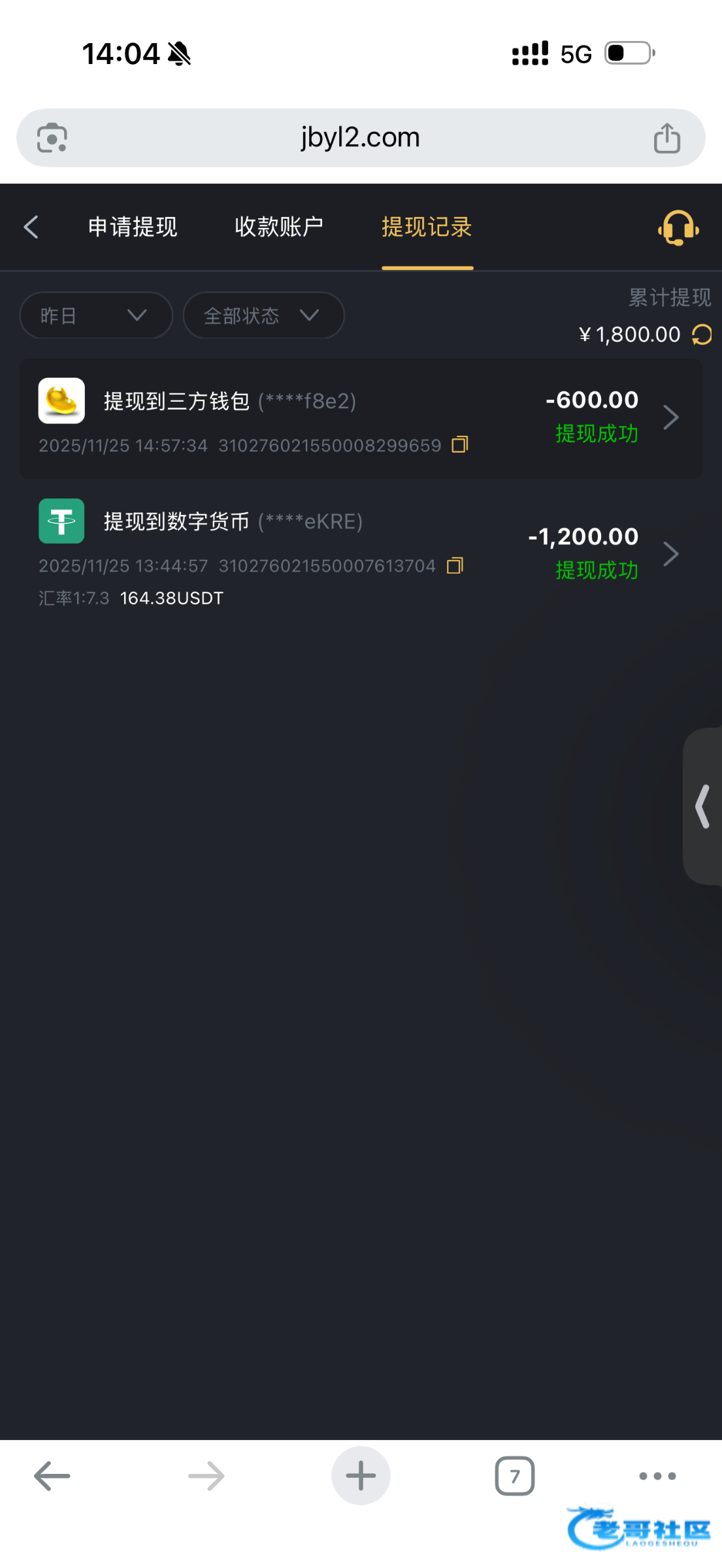Expand the 昨日 date filter dropdown

tap(95, 316)
